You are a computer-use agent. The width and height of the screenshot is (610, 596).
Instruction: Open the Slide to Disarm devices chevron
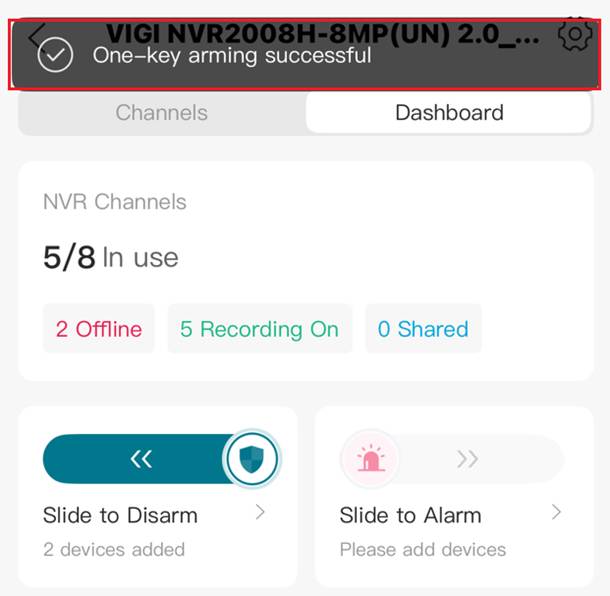pyautogui.click(x=260, y=512)
